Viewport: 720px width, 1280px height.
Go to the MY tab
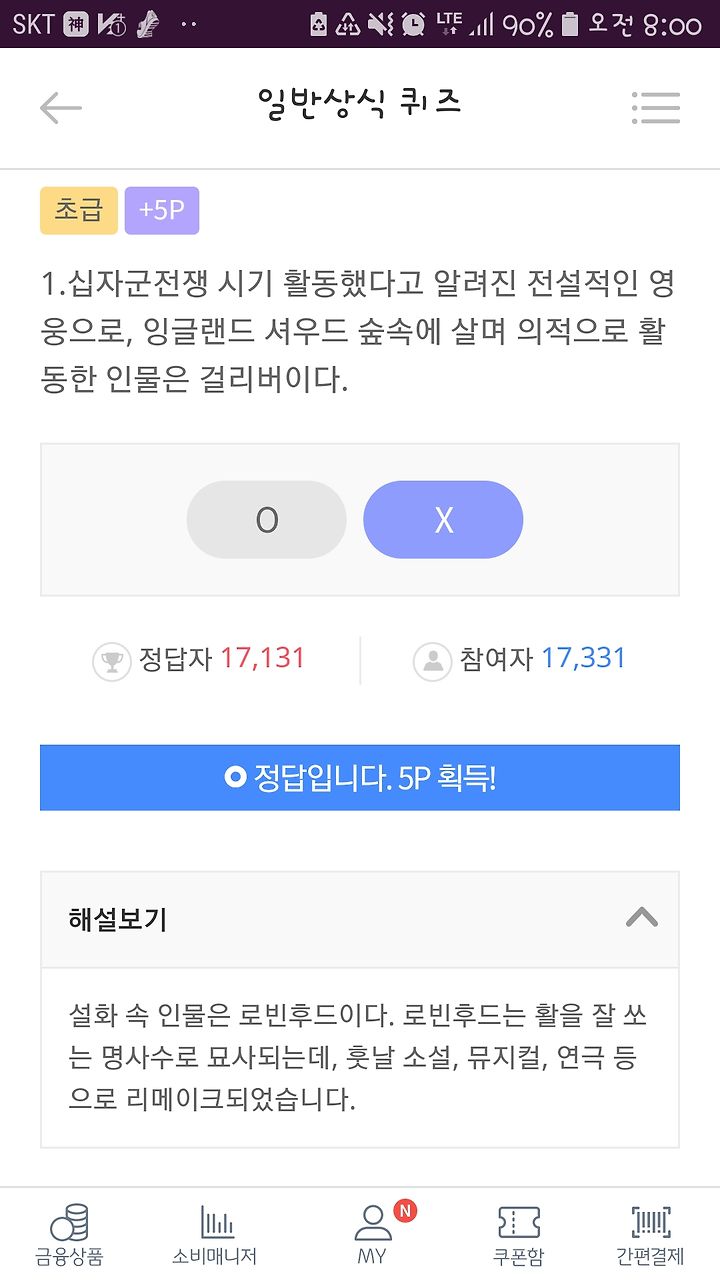(x=372, y=1236)
